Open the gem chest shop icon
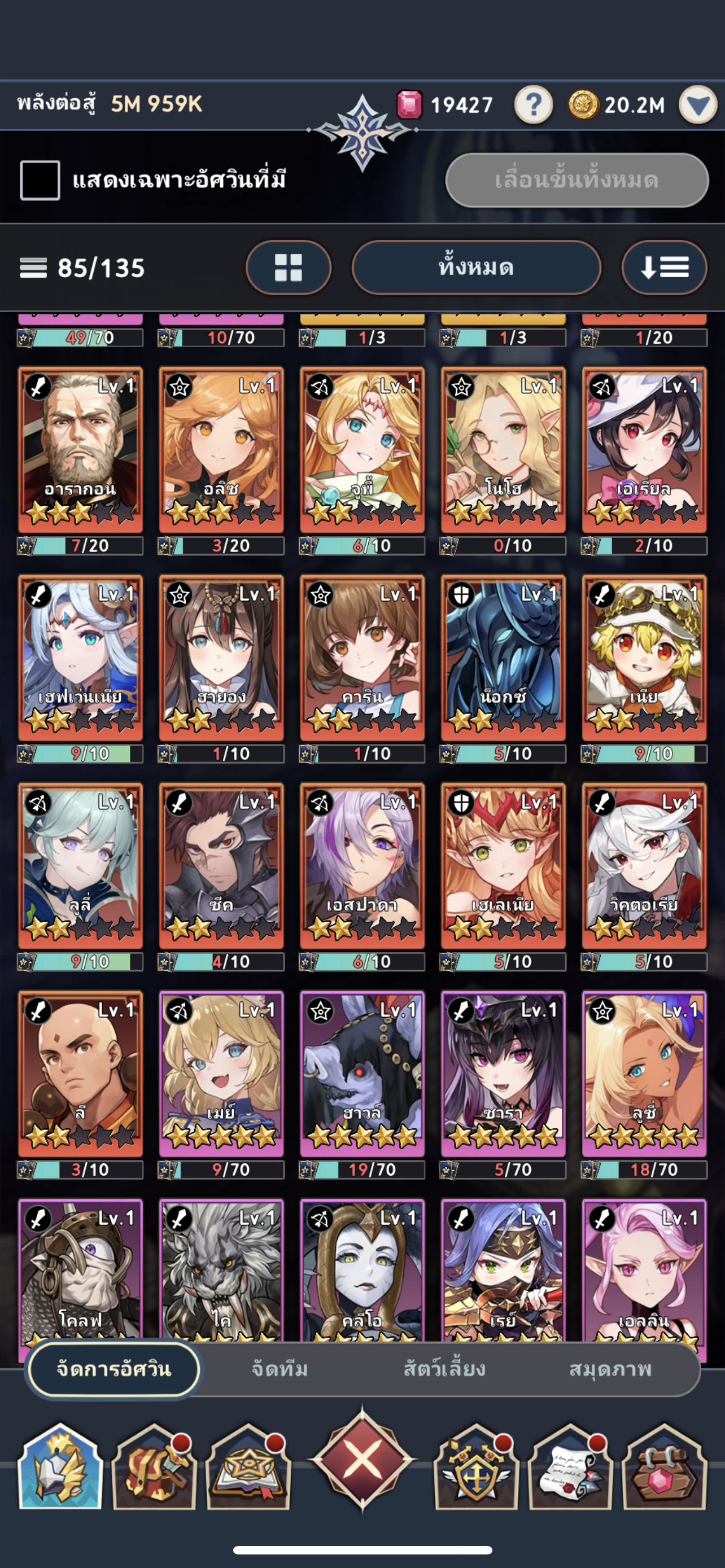Viewport: 725px width, 1568px height. [663, 1467]
